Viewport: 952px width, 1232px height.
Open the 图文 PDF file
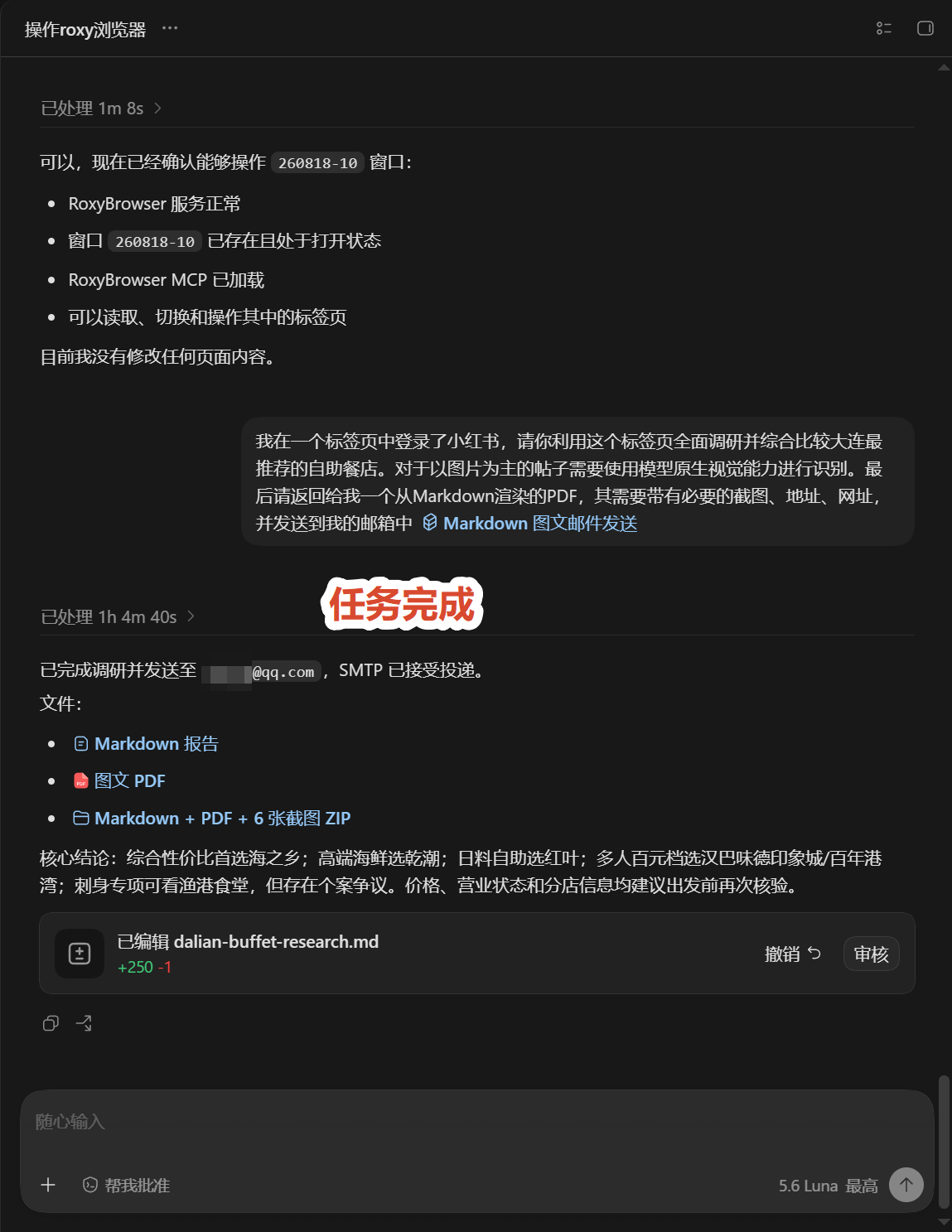[x=119, y=781]
